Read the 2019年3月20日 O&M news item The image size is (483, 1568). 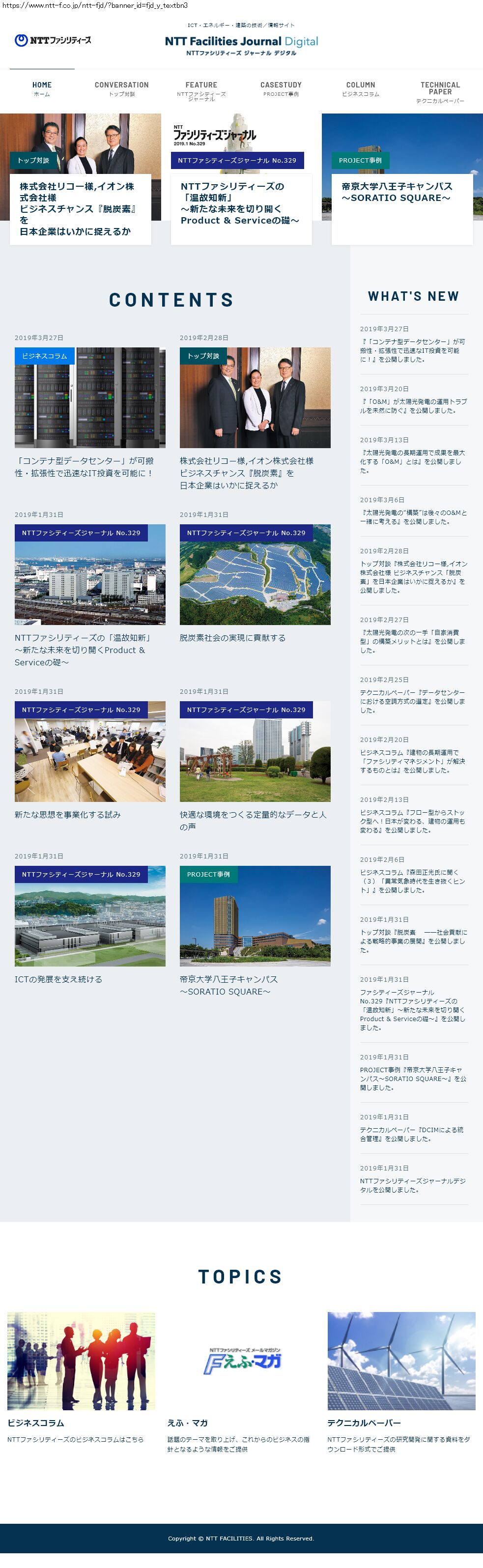pyautogui.click(x=414, y=400)
